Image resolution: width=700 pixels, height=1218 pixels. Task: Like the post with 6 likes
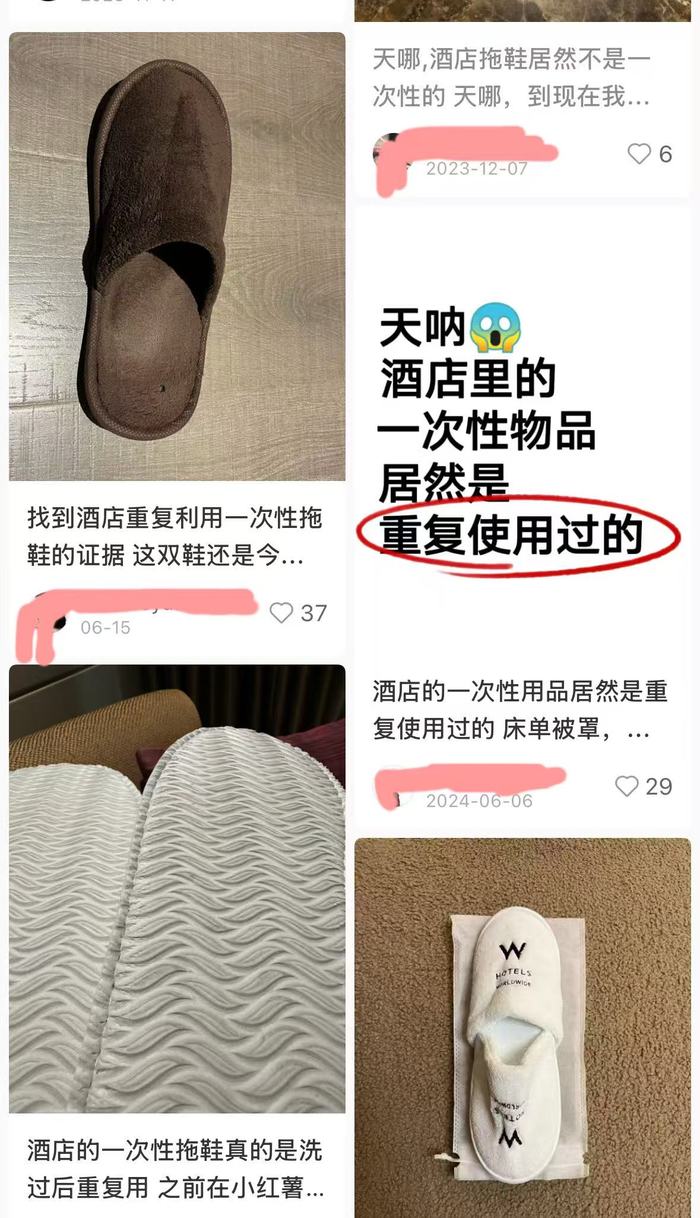tap(639, 154)
